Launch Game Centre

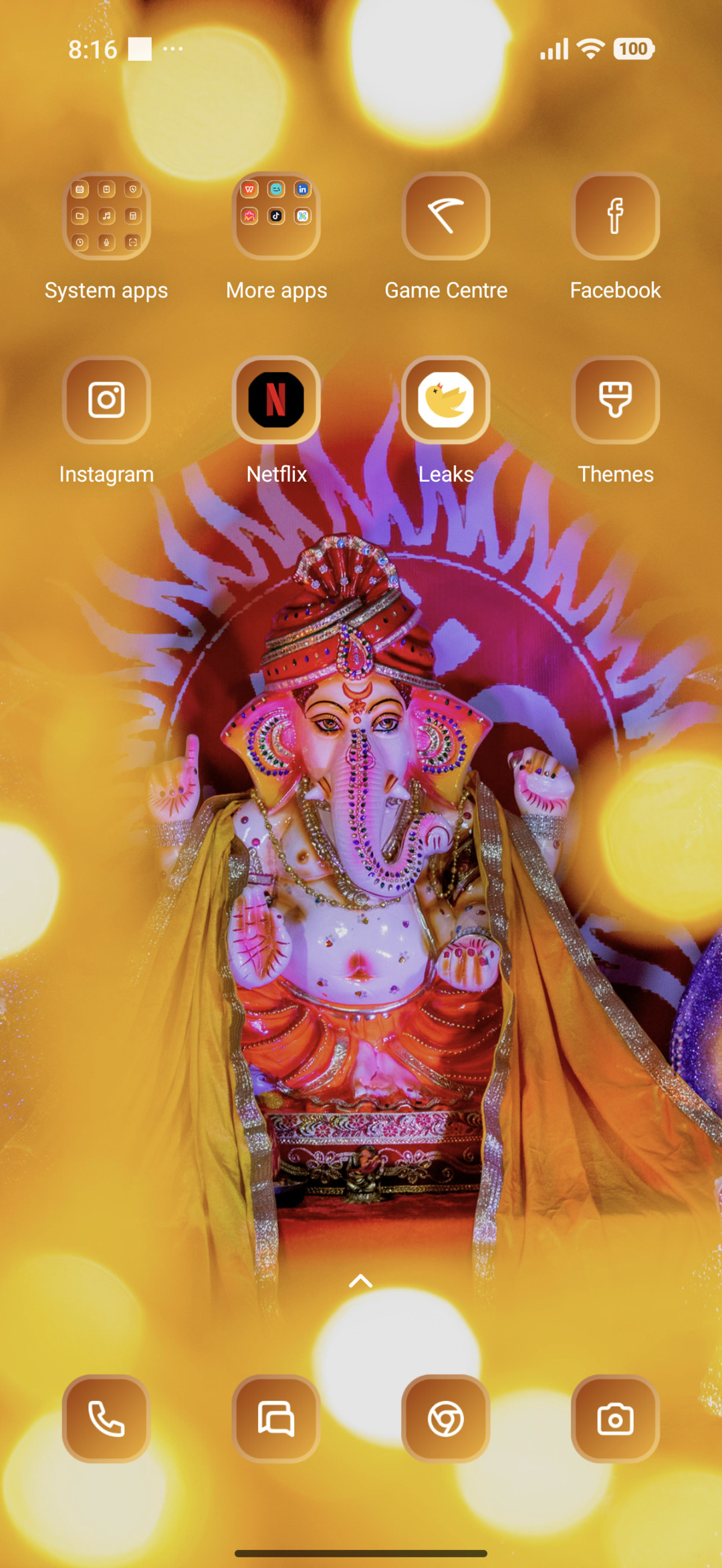pyautogui.click(x=446, y=216)
